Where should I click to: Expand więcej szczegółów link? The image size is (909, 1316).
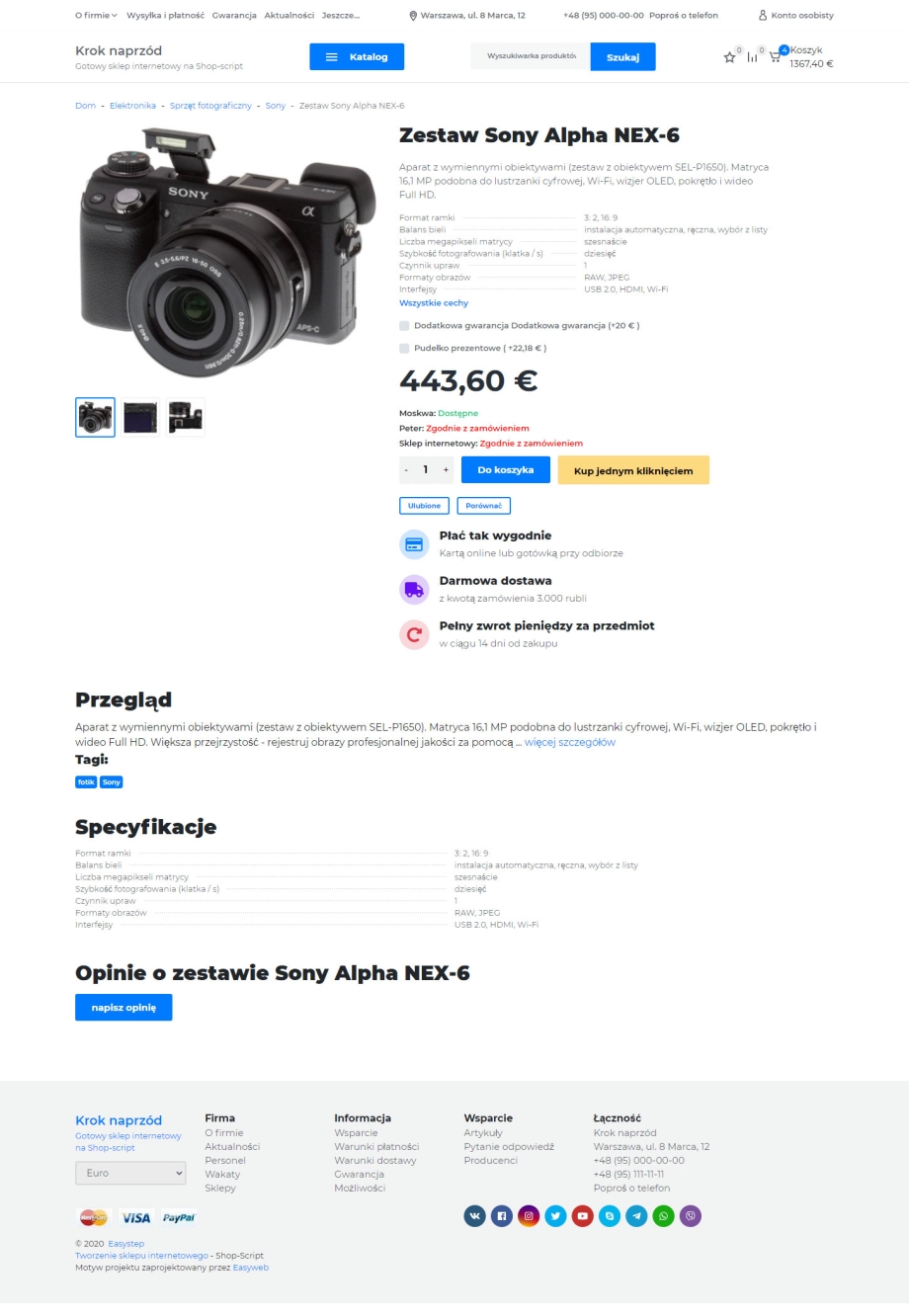coord(569,742)
